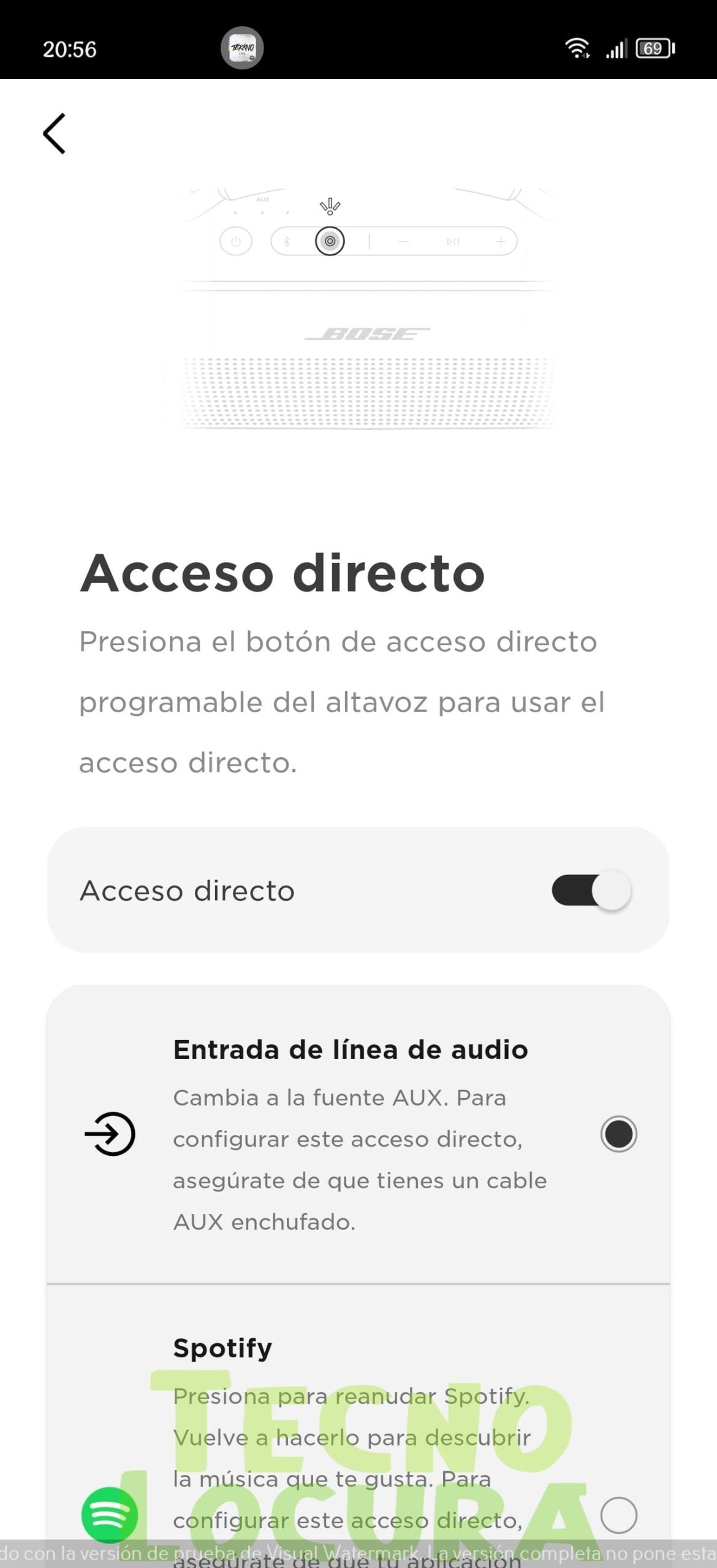Select Entrada de línea de audio option
This screenshot has width=717, height=1568.
click(x=618, y=1134)
